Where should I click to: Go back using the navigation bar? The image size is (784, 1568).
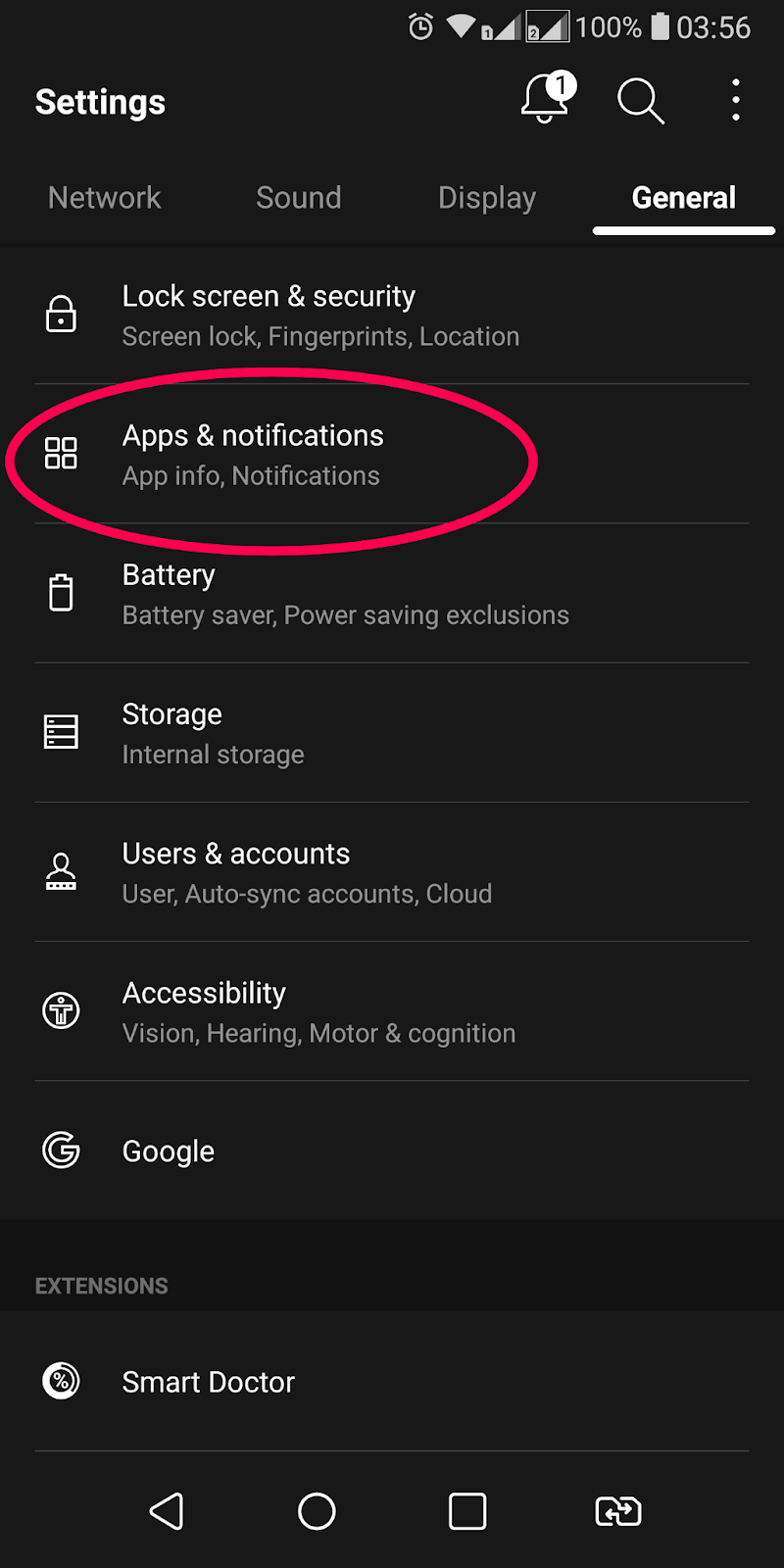pos(167,1511)
